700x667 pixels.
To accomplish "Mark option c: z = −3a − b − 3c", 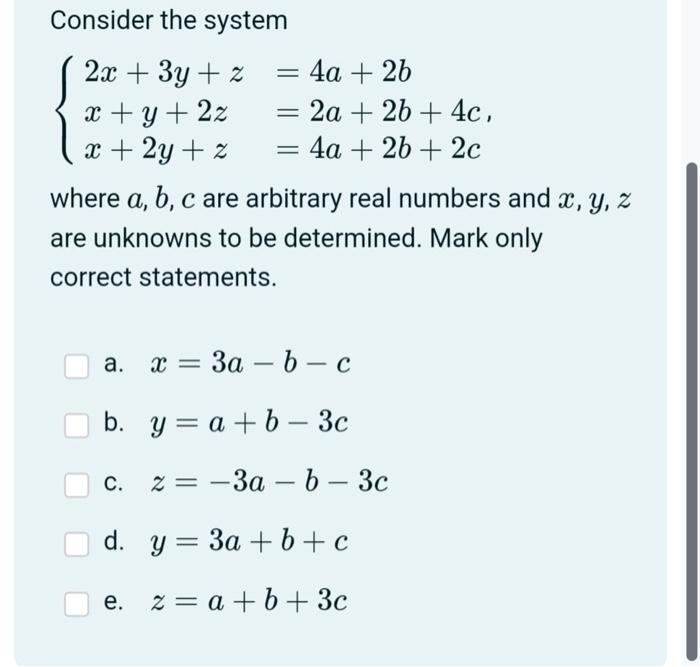I will click(76, 484).
